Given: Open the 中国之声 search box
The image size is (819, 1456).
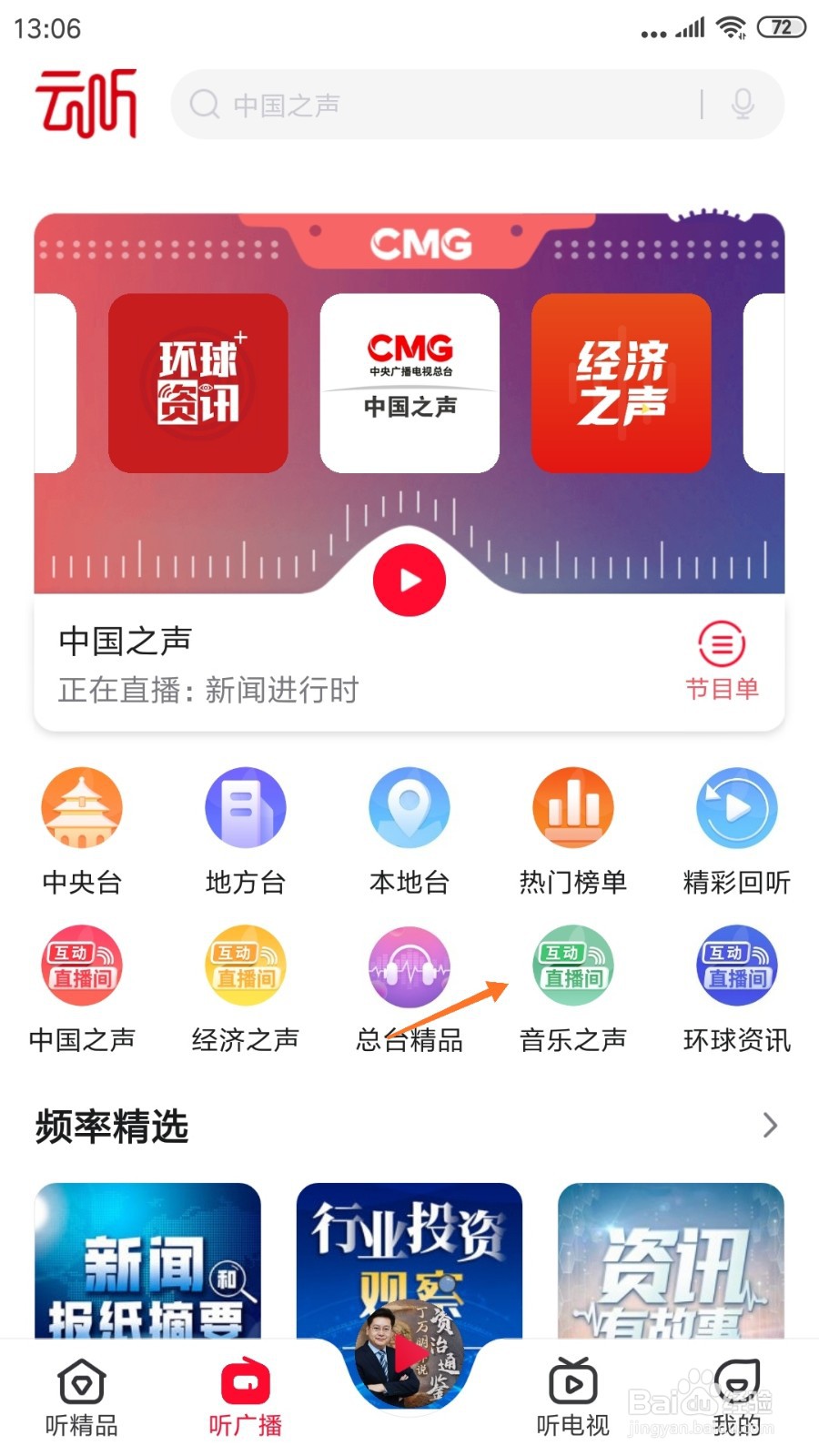Looking at the screenshot, I should pyautogui.click(x=437, y=105).
